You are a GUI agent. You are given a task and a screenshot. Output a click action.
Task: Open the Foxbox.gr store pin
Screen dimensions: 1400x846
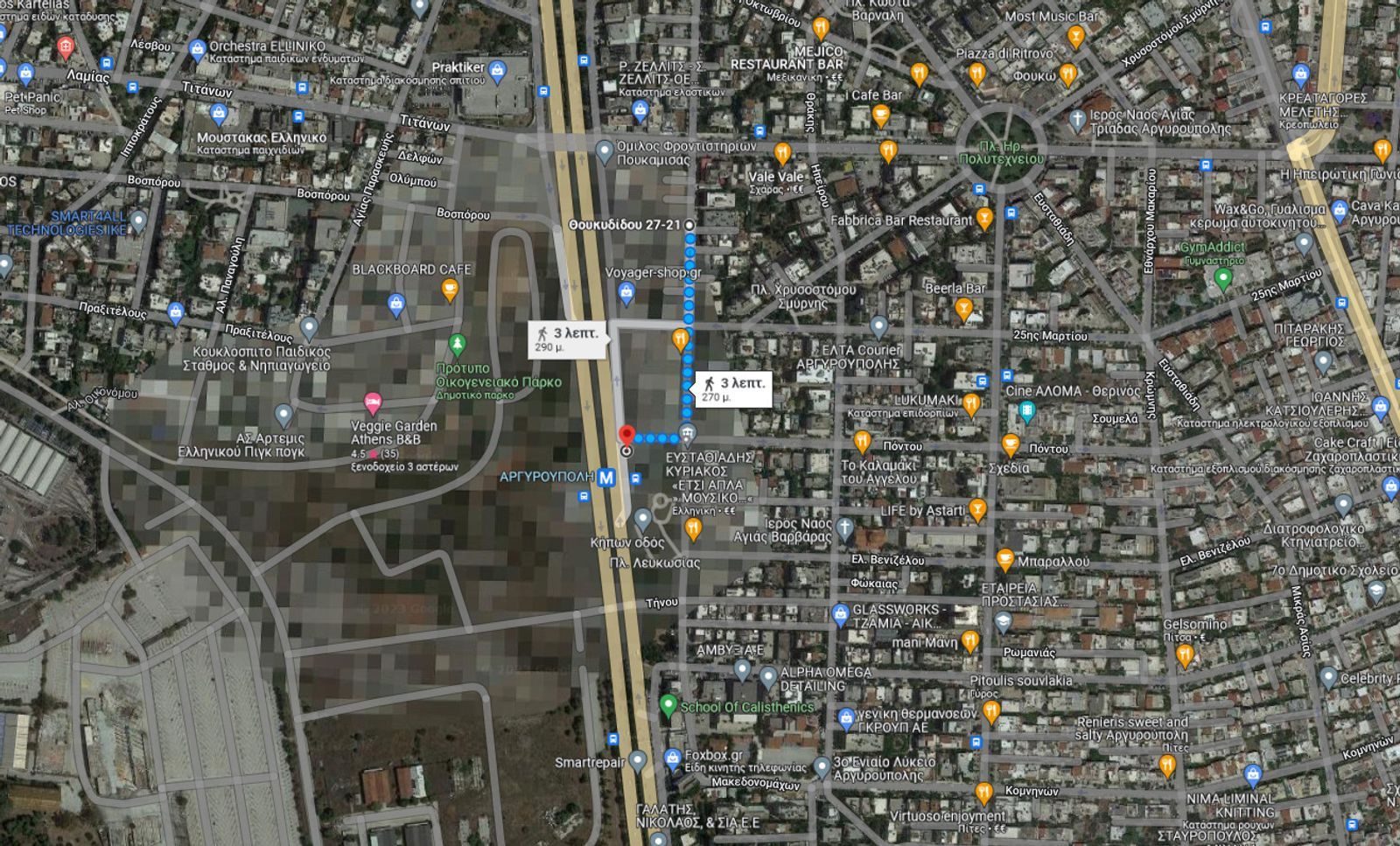[x=672, y=757]
